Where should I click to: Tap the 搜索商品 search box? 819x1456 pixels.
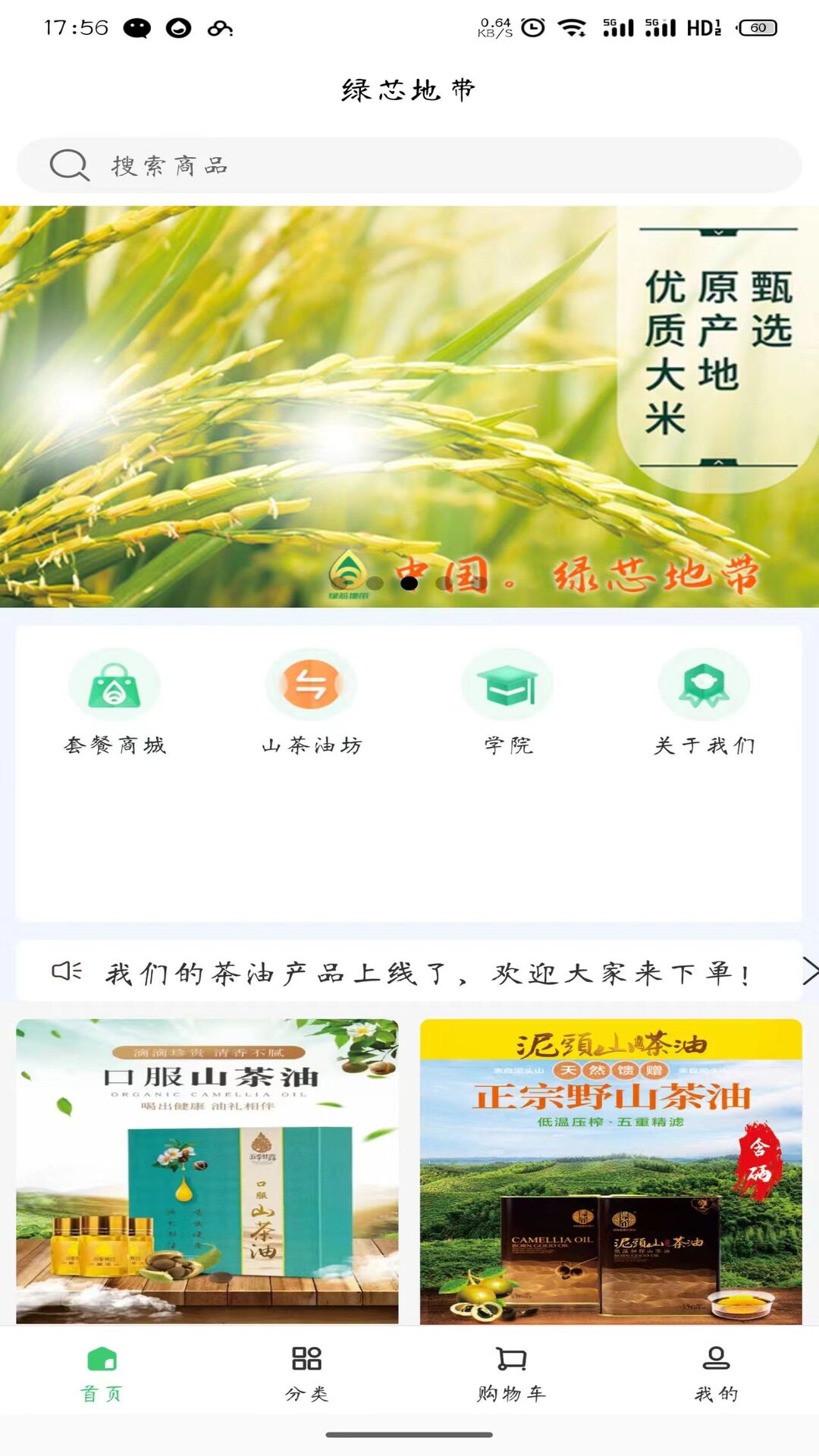click(409, 165)
